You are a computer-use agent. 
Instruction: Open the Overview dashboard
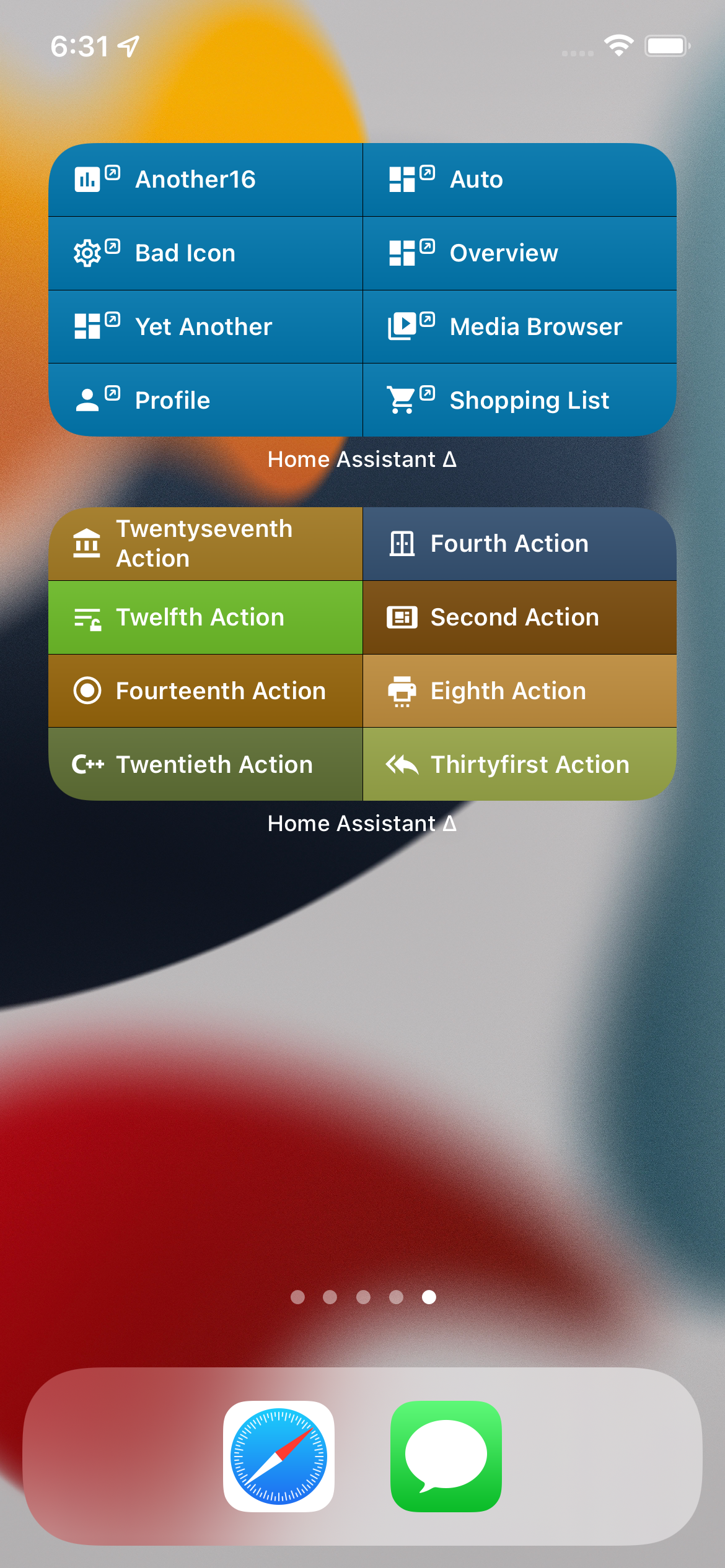519,253
